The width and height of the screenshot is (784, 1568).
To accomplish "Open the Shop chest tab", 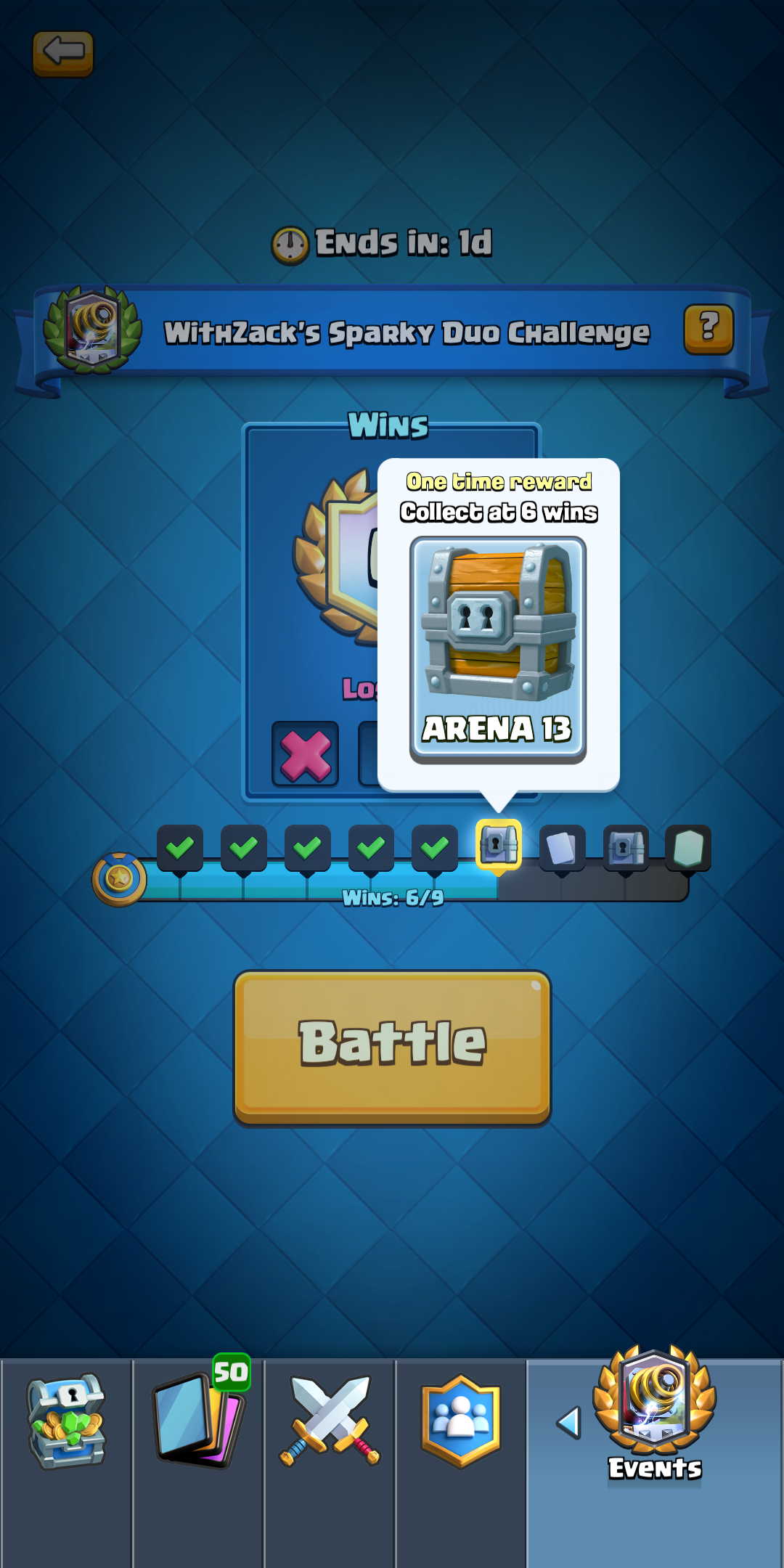I will (66, 1423).
